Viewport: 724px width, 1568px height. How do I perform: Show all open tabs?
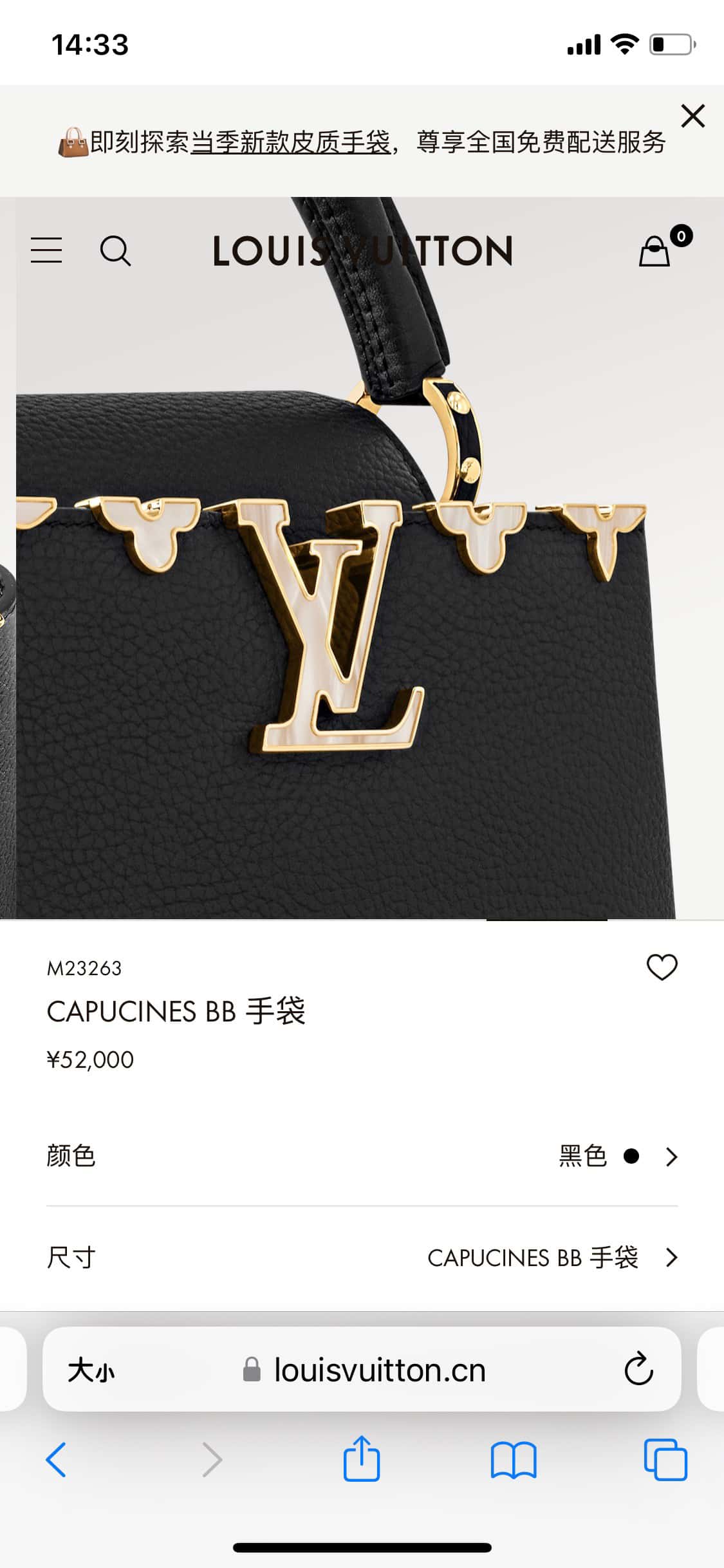(x=665, y=1460)
